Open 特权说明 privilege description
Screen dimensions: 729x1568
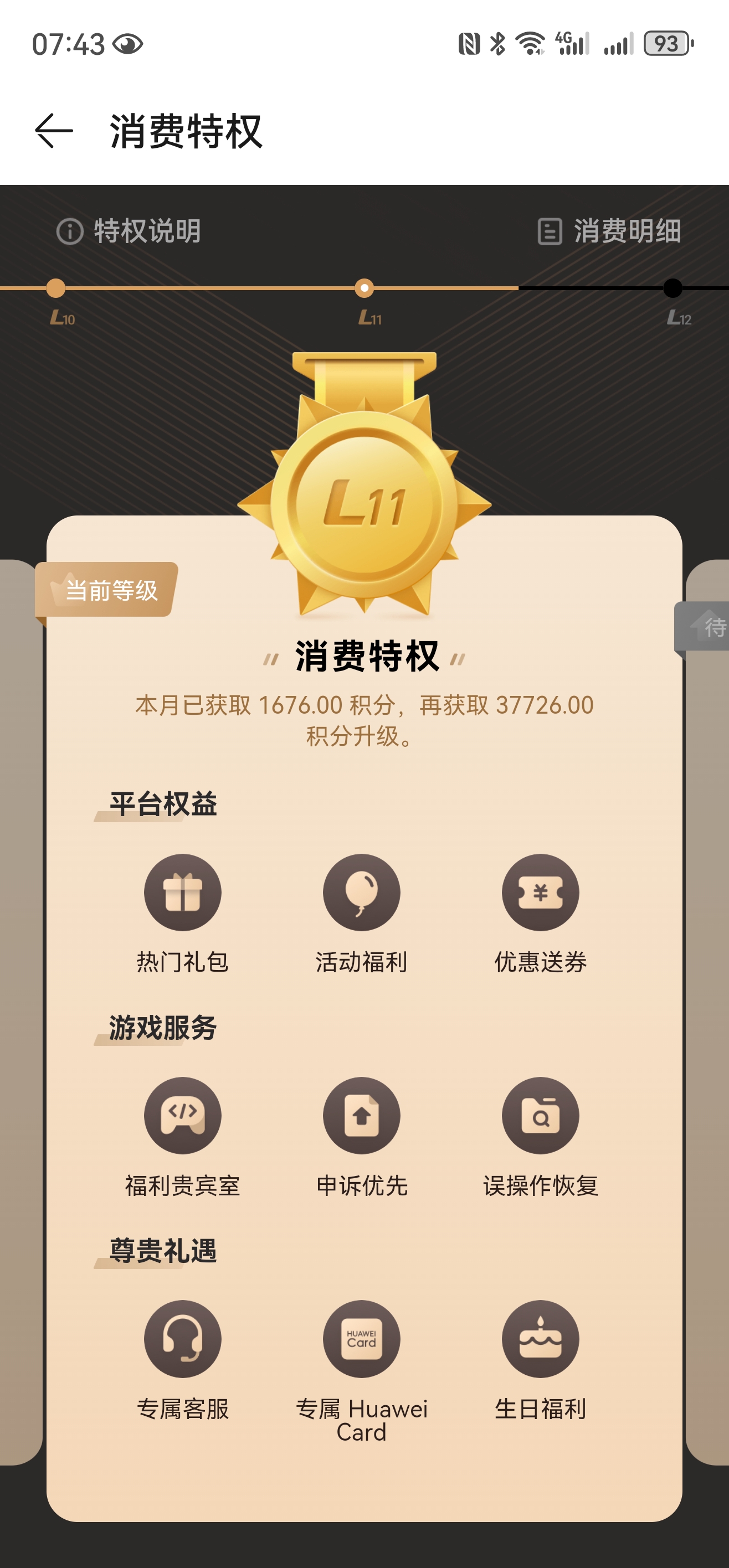tap(129, 231)
